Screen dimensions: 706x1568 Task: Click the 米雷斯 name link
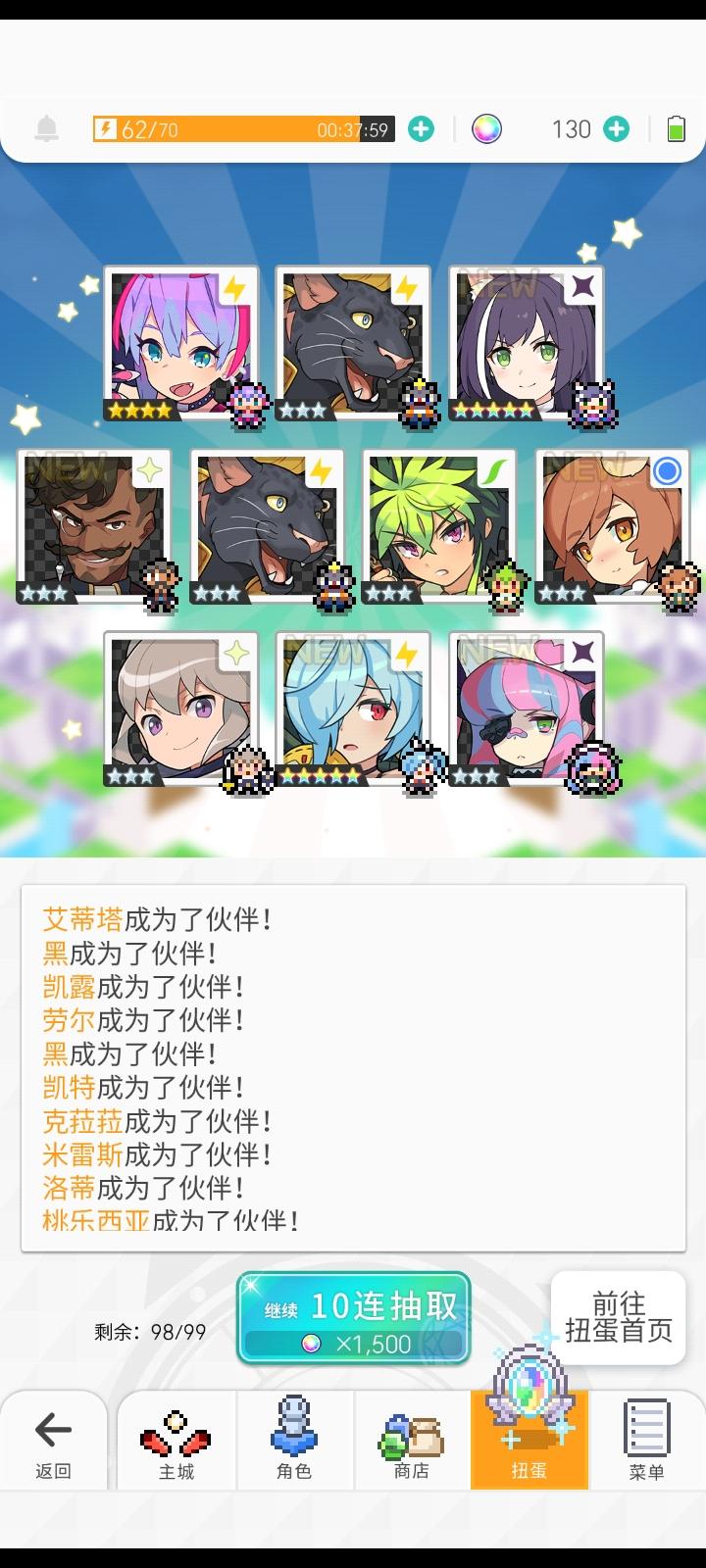(x=84, y=1154)
